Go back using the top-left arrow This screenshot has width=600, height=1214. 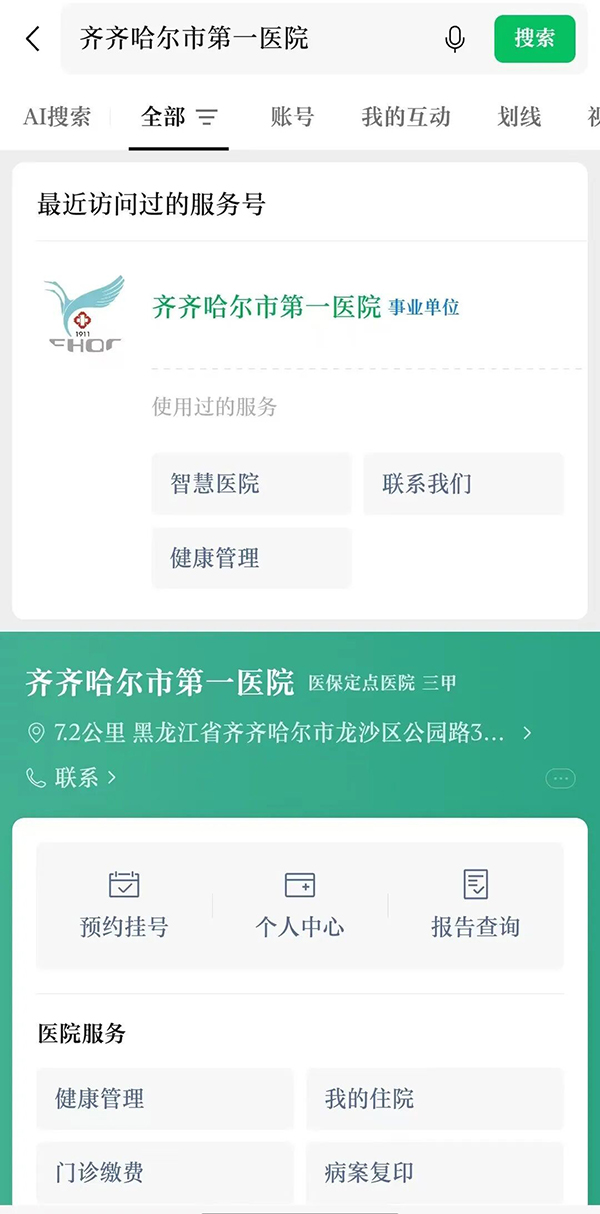(33, 39)
